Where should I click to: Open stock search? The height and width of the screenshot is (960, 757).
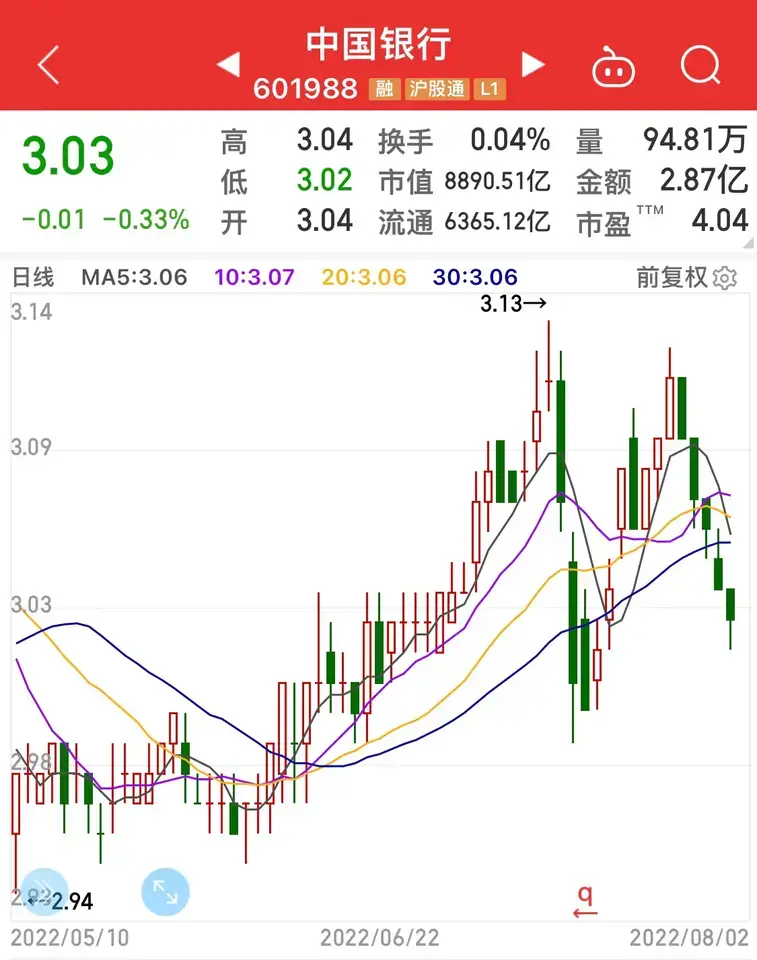[700, 66]
